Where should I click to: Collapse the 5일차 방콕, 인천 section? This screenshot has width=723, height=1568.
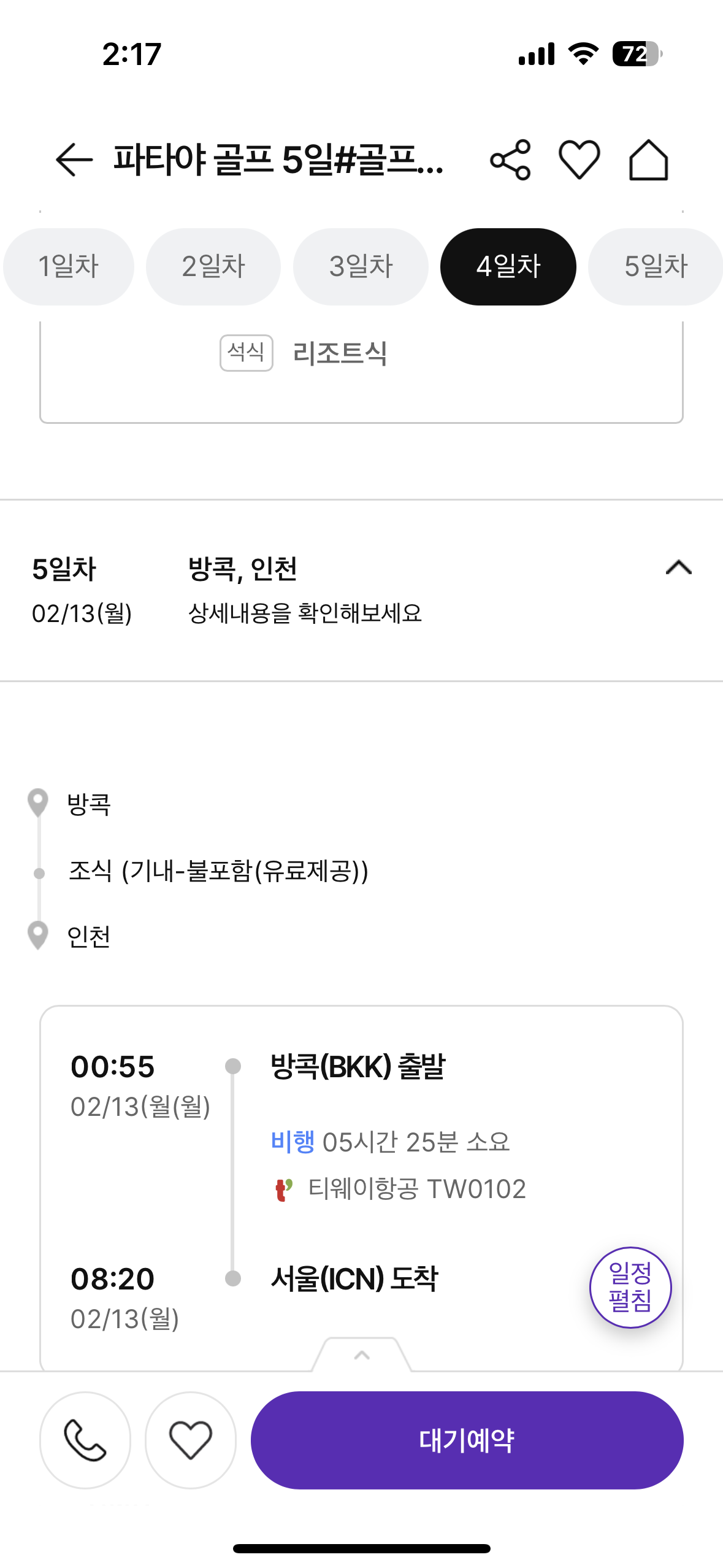click(678, 568)
